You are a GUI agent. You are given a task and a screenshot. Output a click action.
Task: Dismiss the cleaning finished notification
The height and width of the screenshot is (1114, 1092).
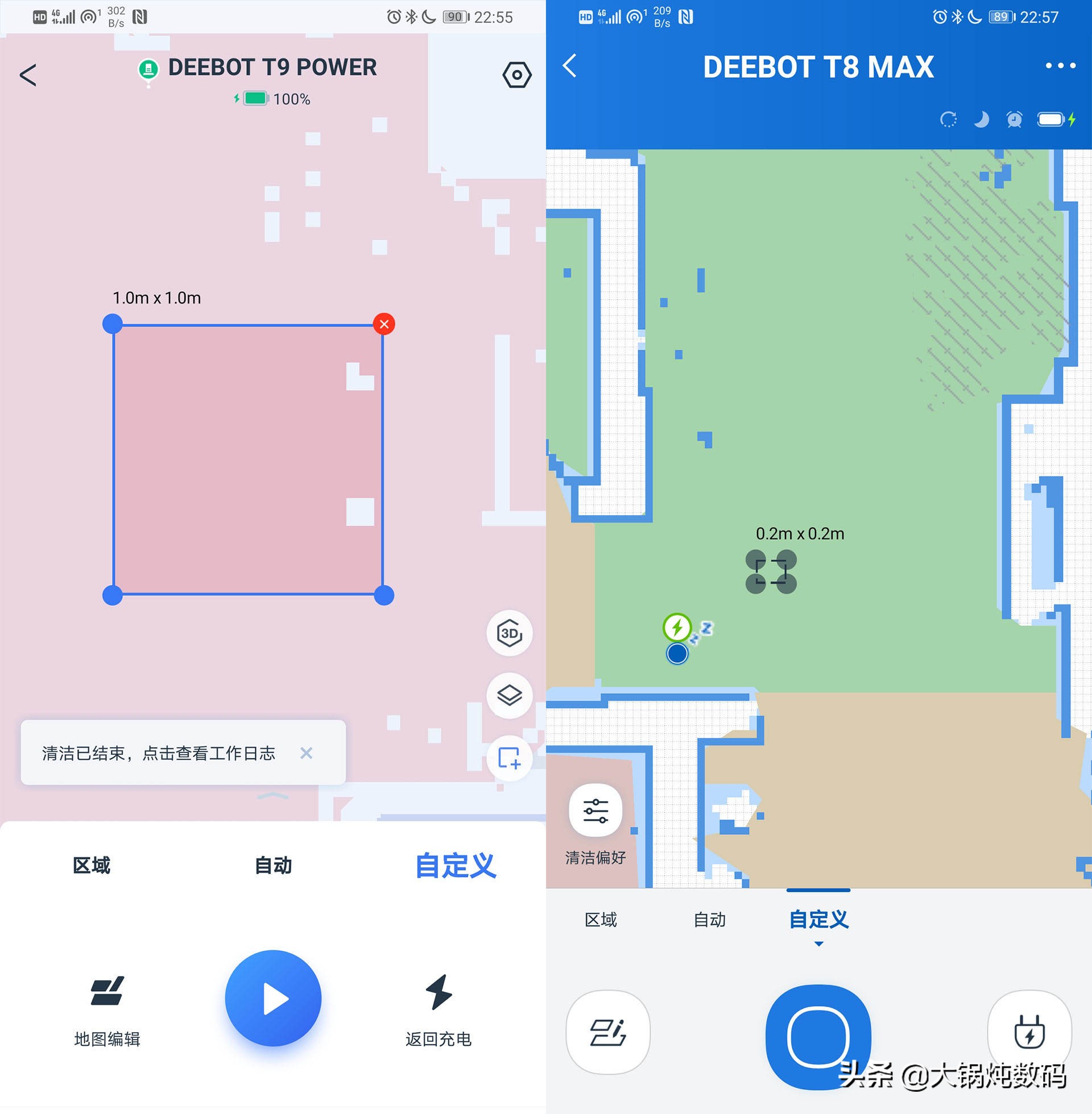pos(306,753)
